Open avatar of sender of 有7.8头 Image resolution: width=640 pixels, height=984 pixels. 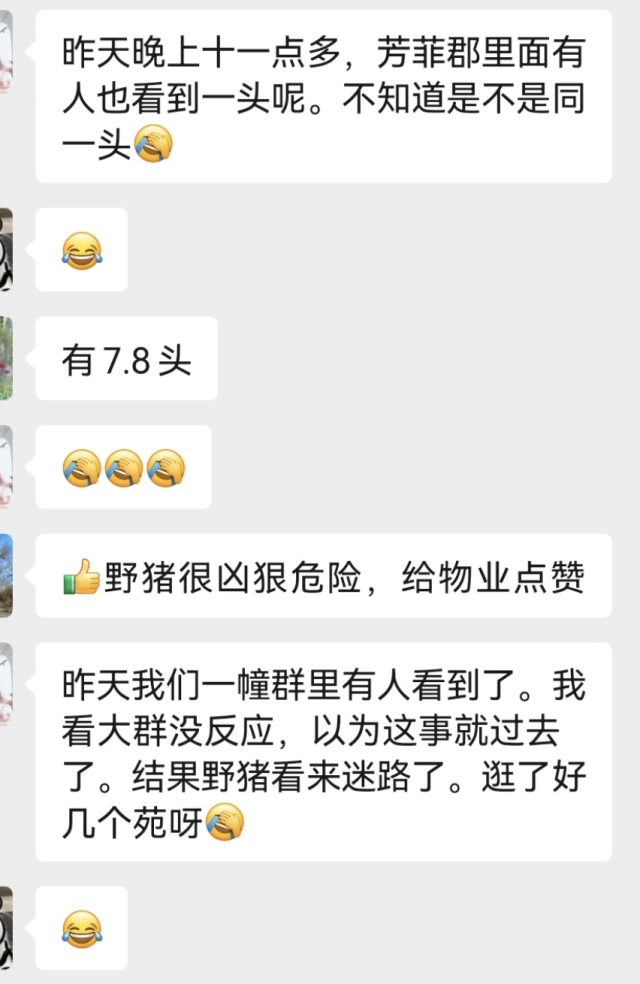coord(5,358)
